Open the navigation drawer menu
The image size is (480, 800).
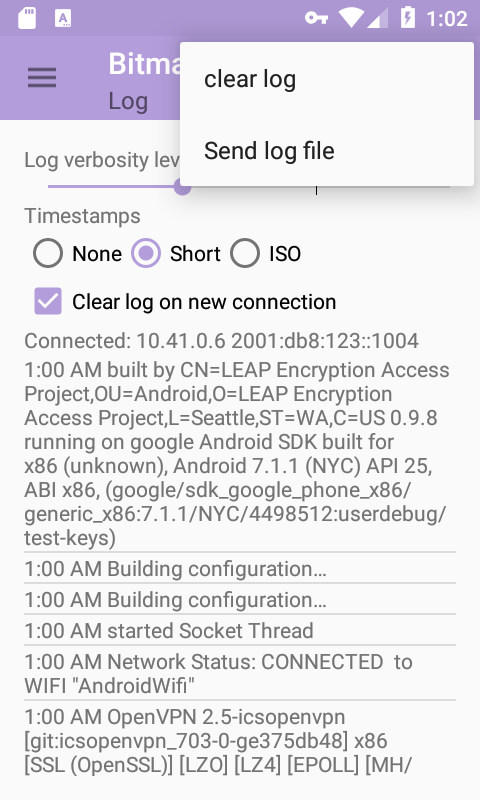coord(42,78)
